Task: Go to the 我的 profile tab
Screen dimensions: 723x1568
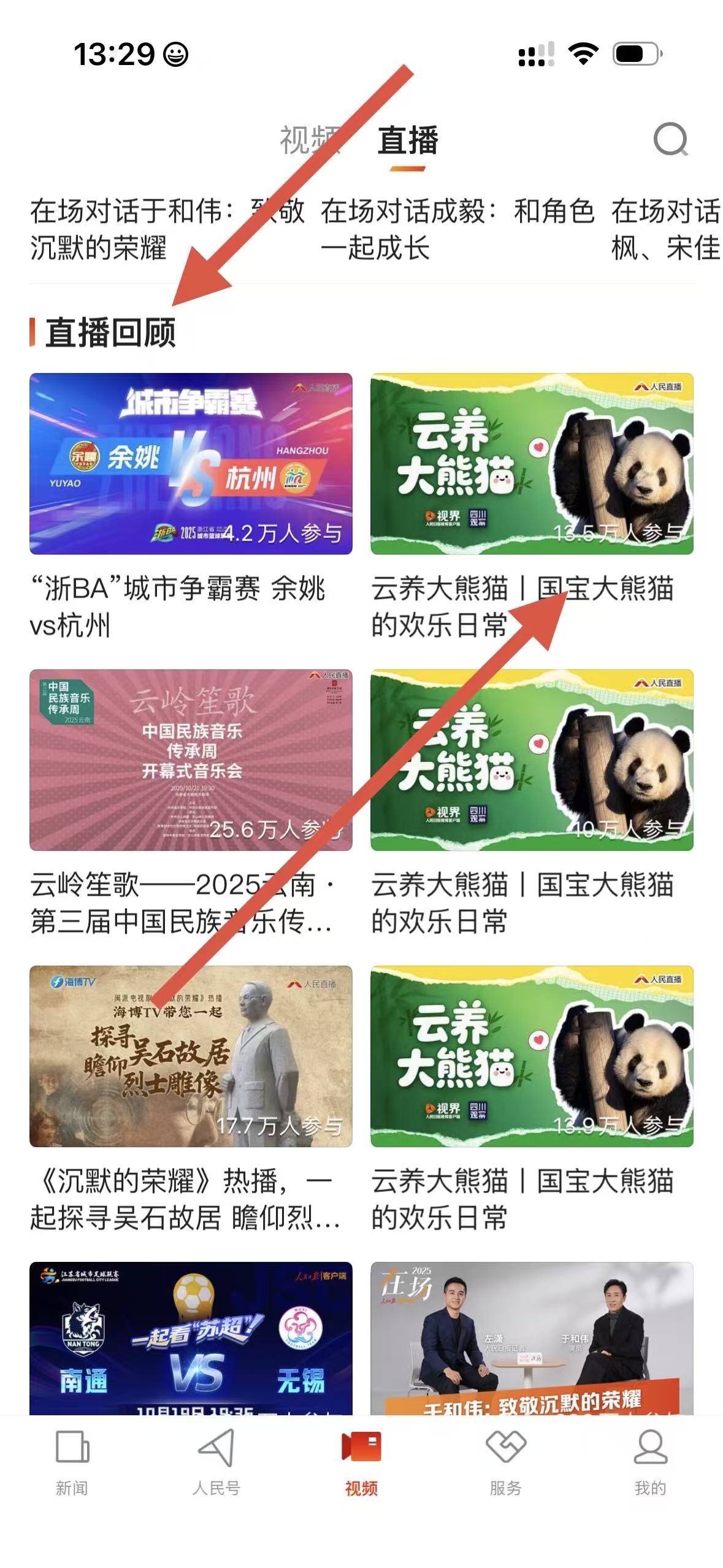Action: coord(650,1463)
